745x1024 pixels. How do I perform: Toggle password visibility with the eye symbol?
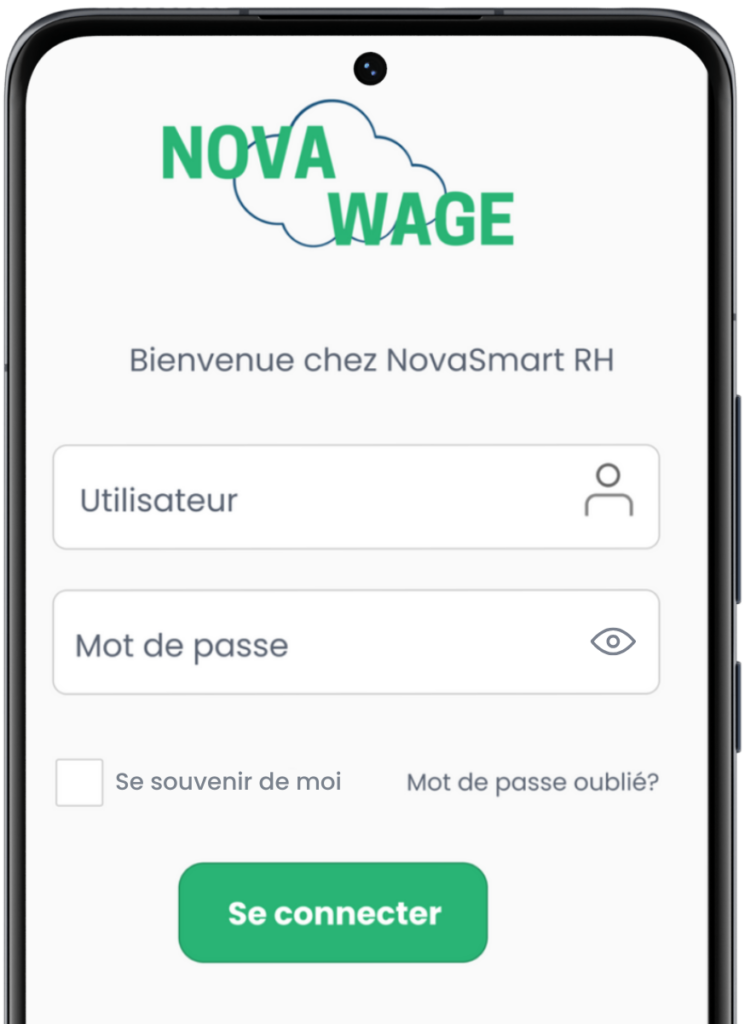click(614, 641)
